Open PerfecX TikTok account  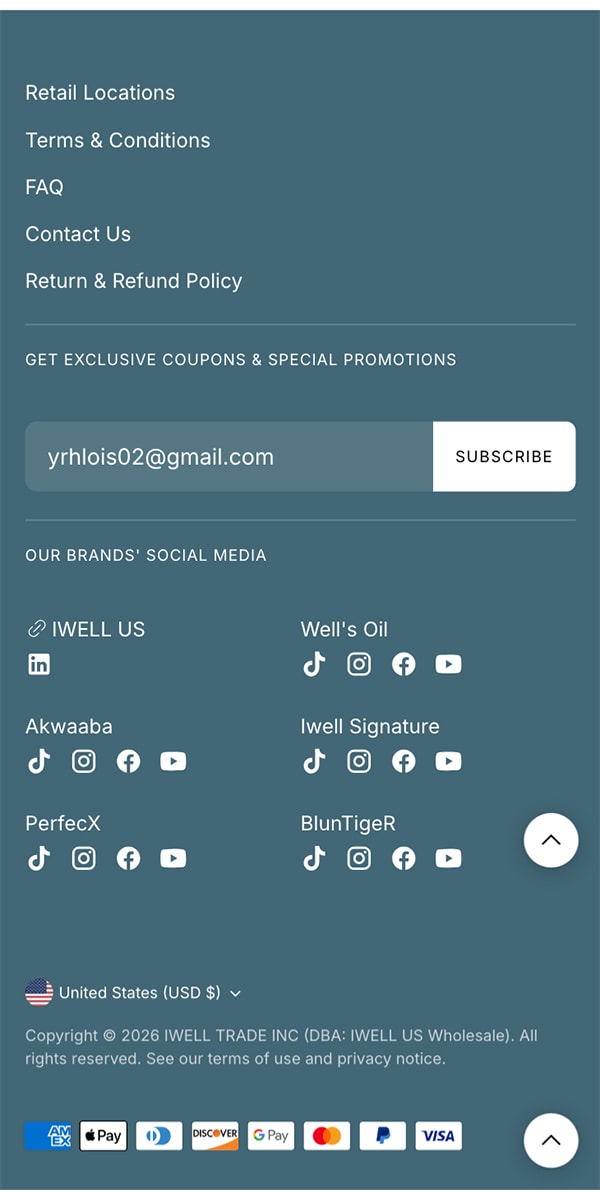pyautogui.click(x=39, y=858)
